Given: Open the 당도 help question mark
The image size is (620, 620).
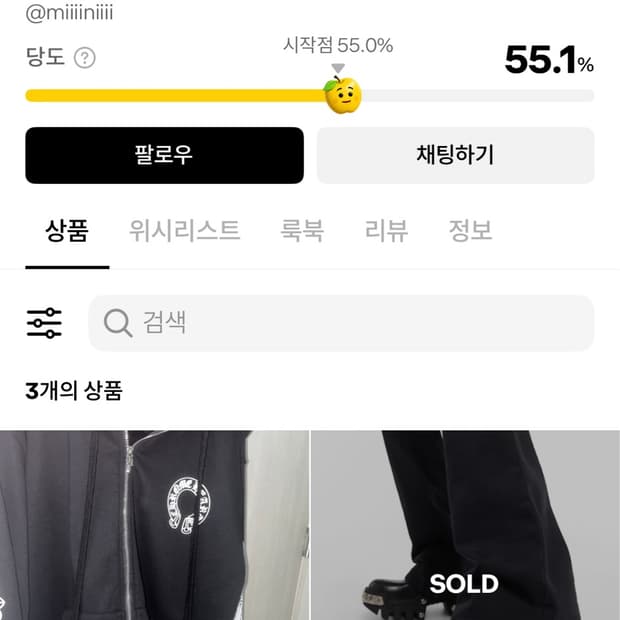Looking at the screenshot, I should tap(85, 58).
